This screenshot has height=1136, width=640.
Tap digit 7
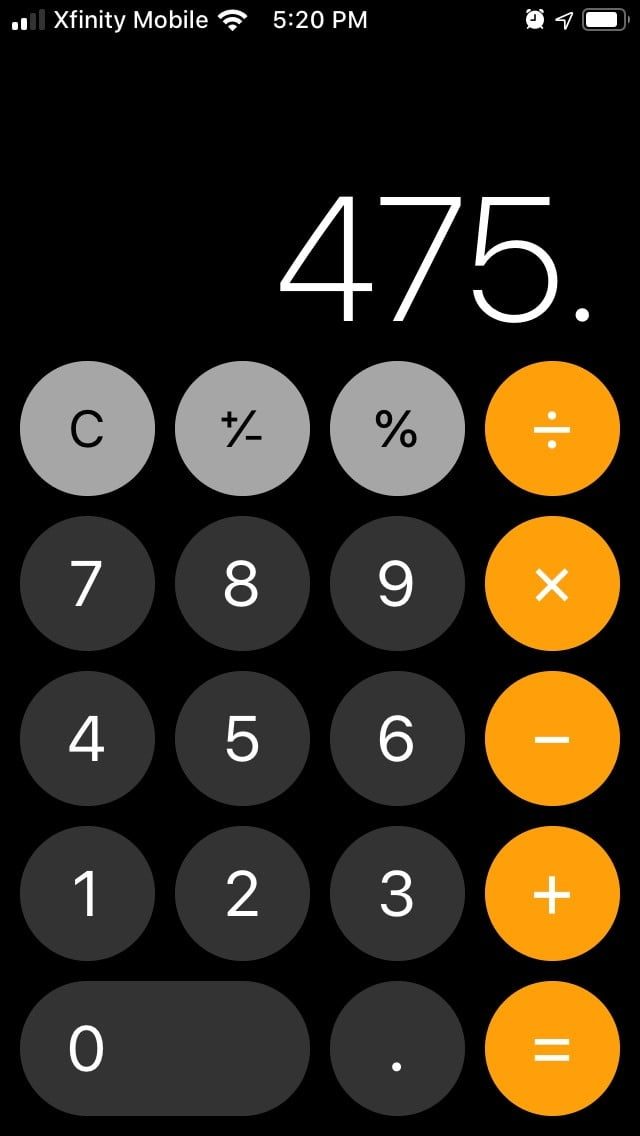click(x=87, y=584)
